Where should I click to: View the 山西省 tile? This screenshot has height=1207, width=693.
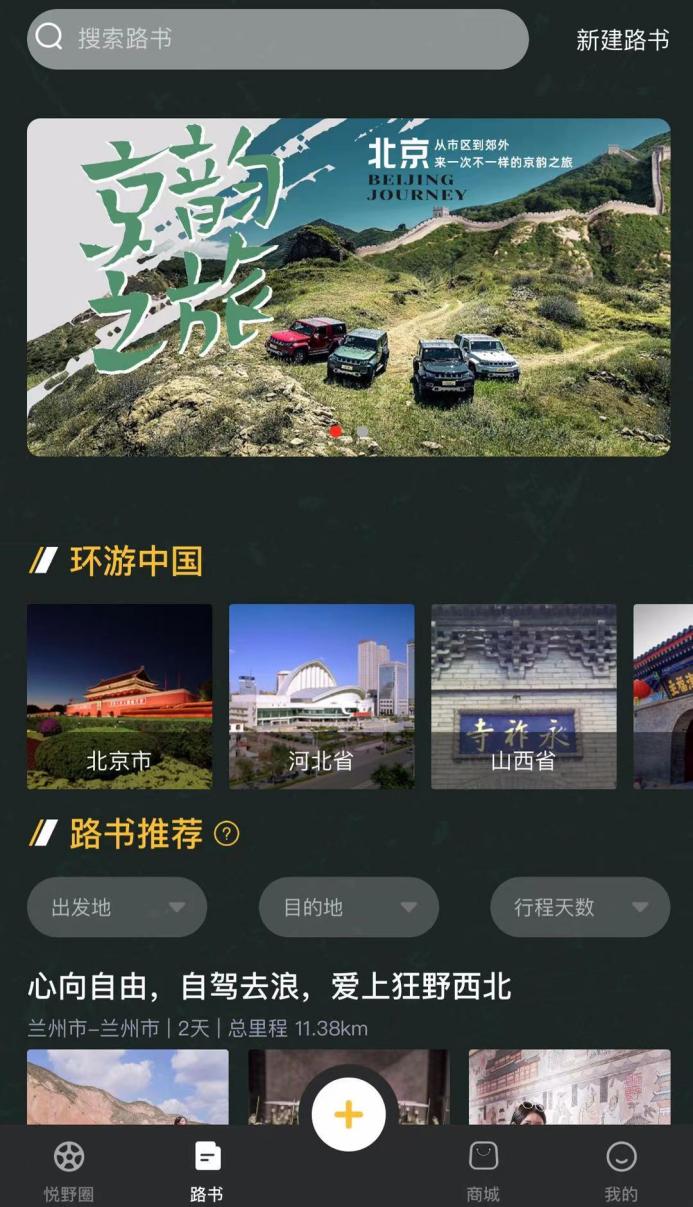pyautogui.click(x=523, y=696)
